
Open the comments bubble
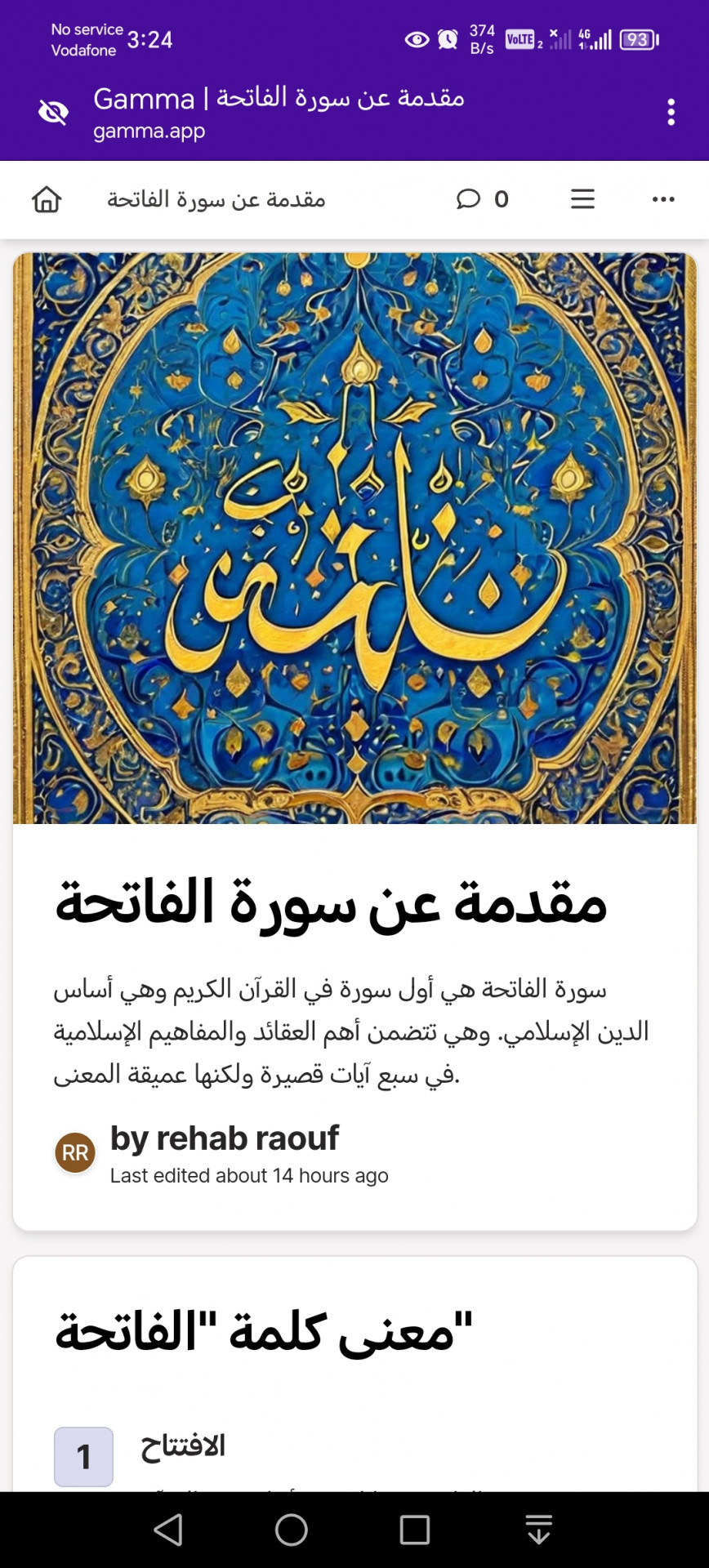[x=469, y=199]
